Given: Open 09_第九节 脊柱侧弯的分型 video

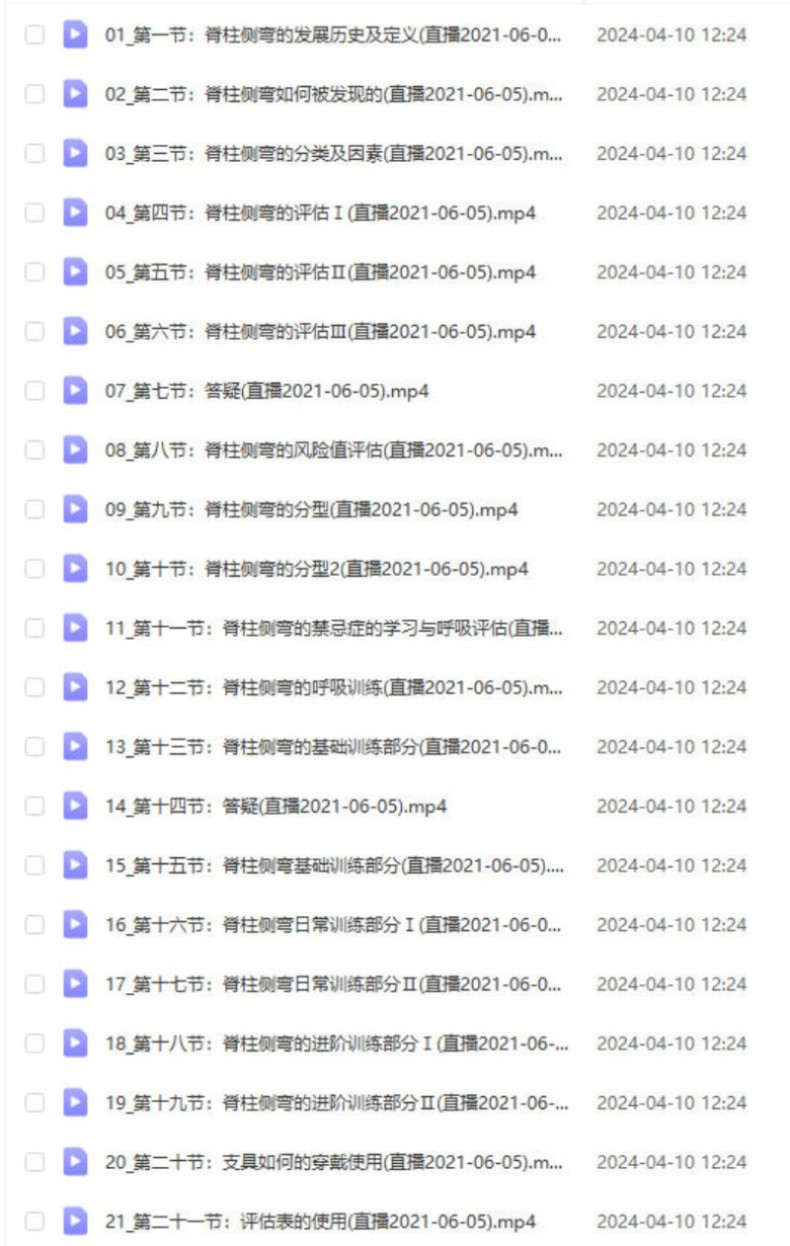Looking at the screenshot, I should click(311, 510).
